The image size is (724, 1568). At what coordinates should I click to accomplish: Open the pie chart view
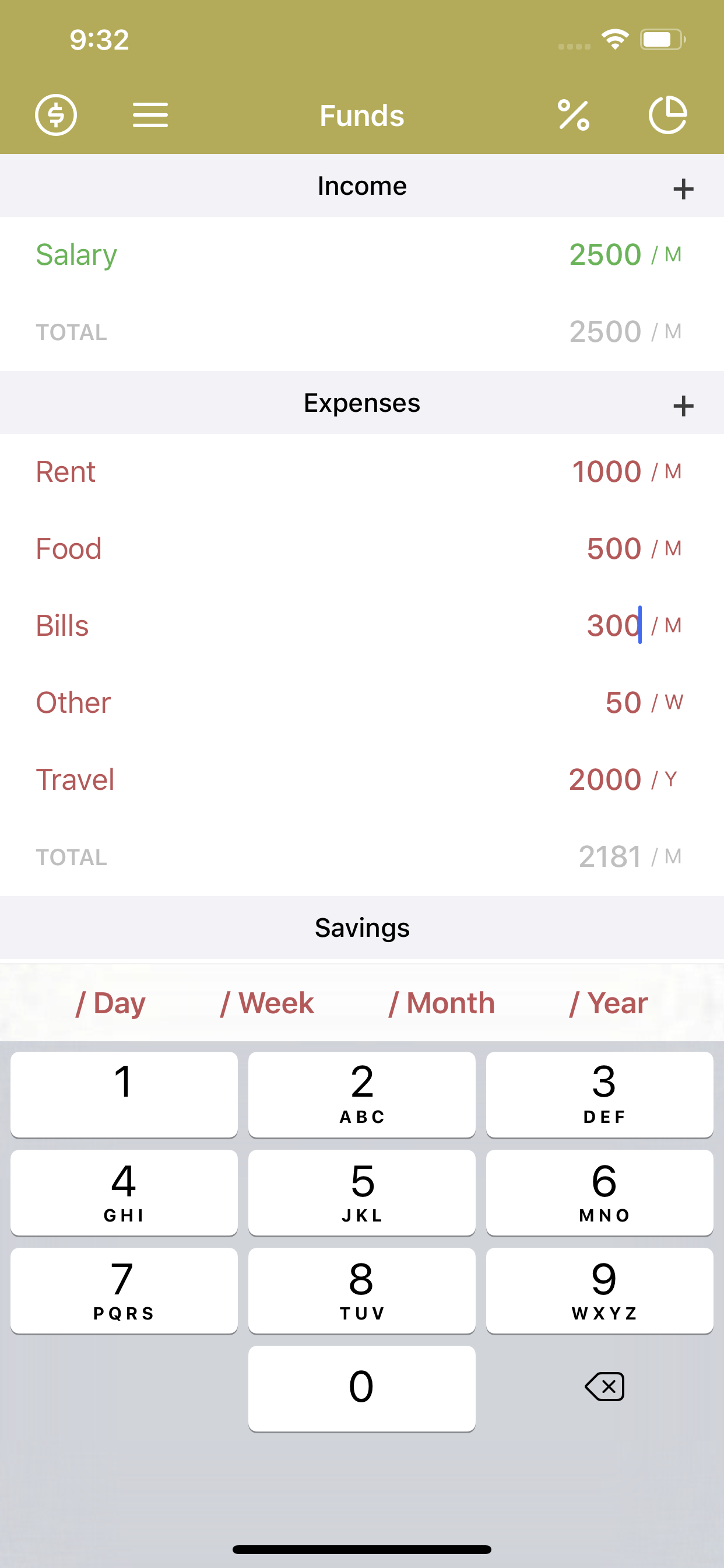pos(668,115)
